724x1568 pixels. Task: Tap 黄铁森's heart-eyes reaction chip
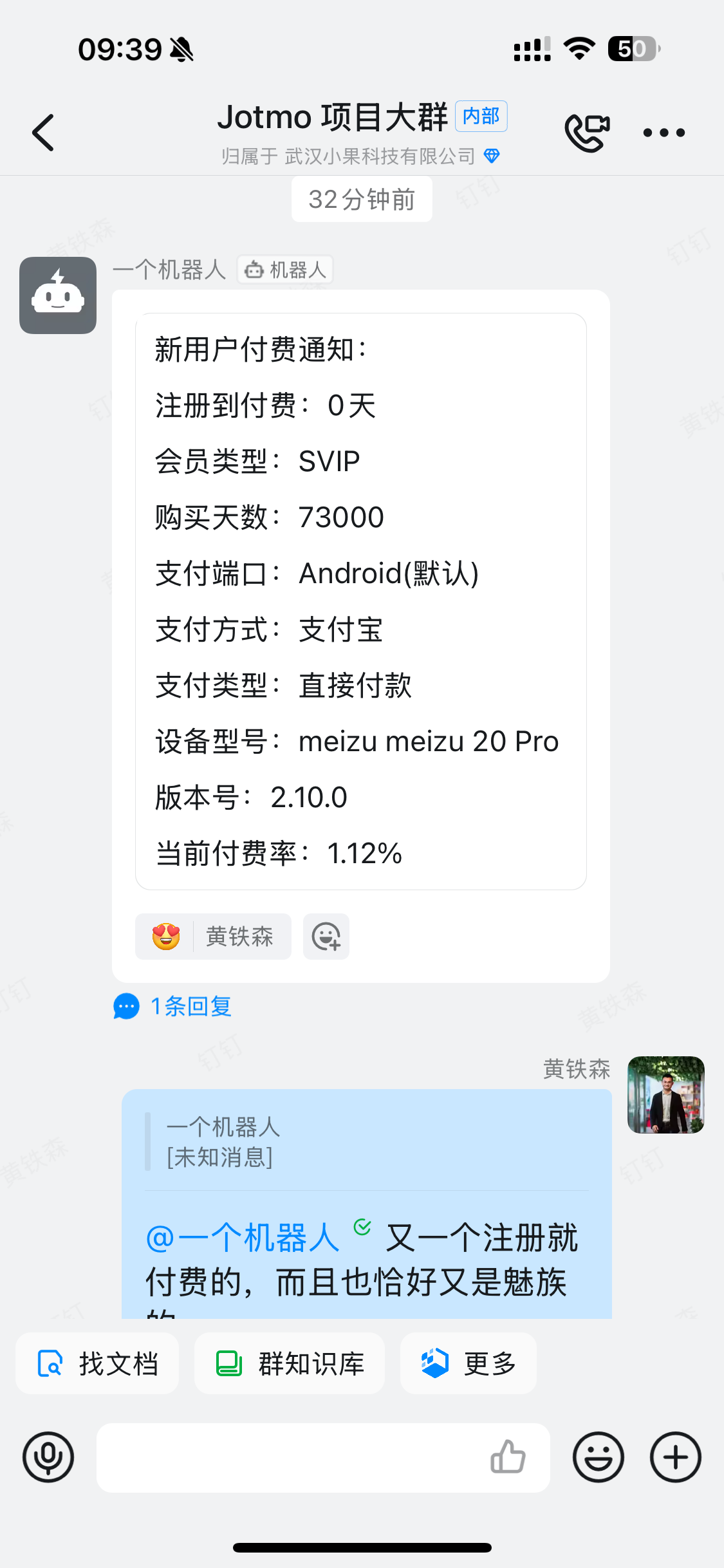pyautogui.click(x=213, y=937)
